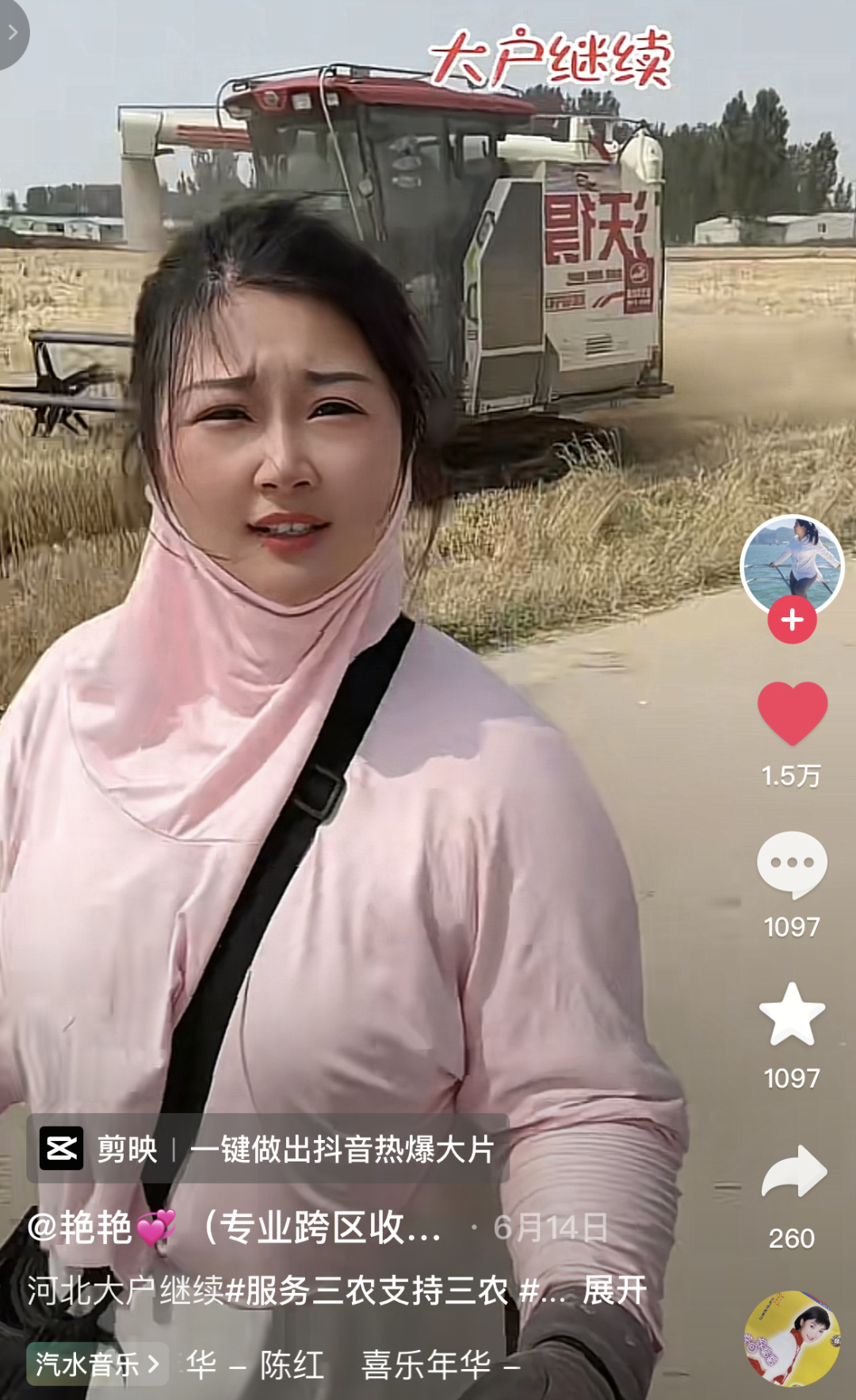Tap the back arrow at top left
856x1400 pixels.
pos(13,32)
